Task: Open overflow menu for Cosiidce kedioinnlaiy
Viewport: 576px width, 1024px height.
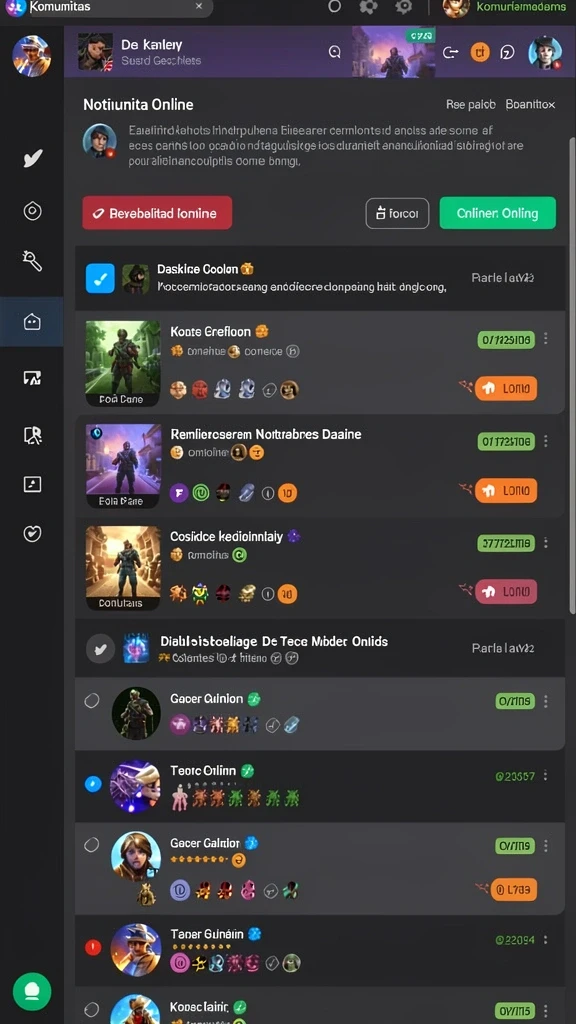Action: (x=546, y=543)
